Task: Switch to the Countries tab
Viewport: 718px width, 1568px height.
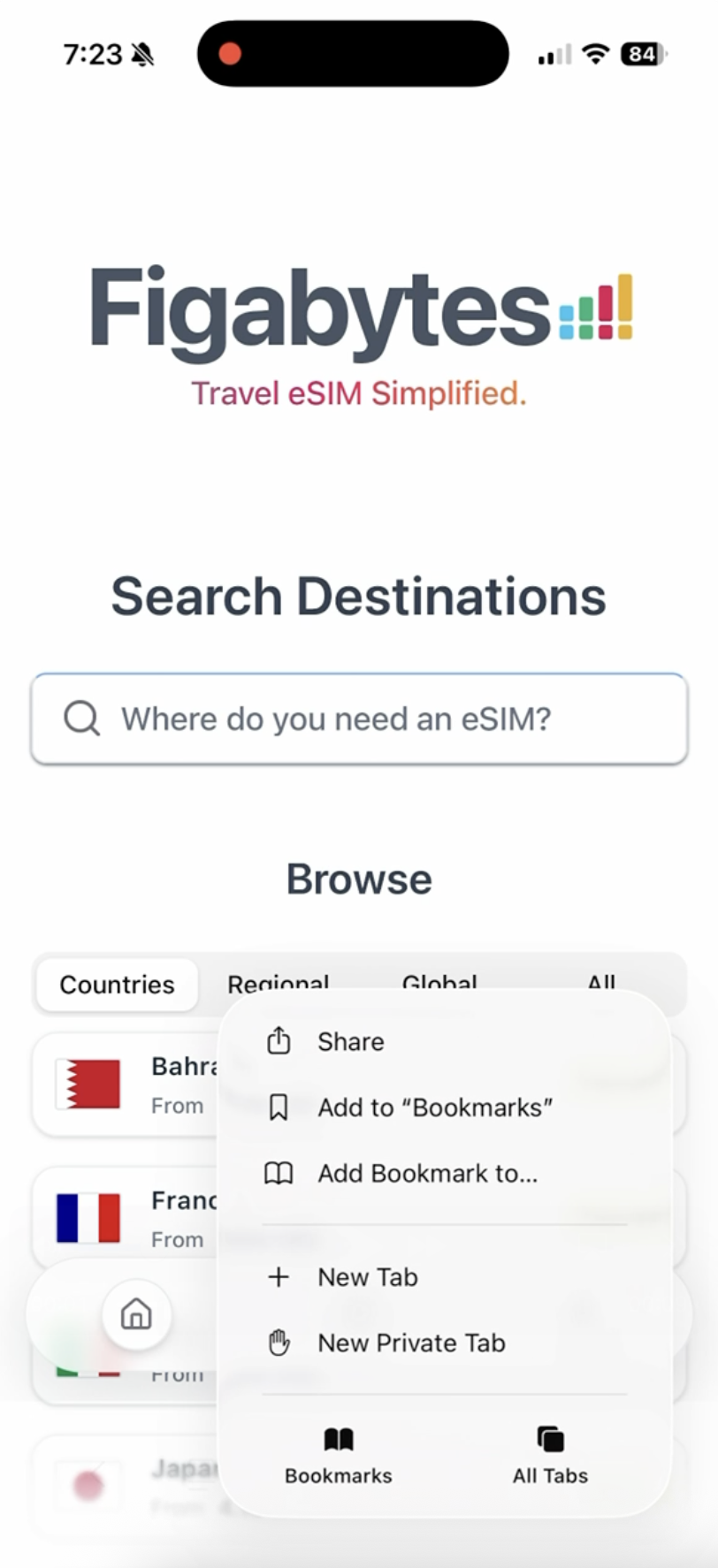Action: (117, 984)
